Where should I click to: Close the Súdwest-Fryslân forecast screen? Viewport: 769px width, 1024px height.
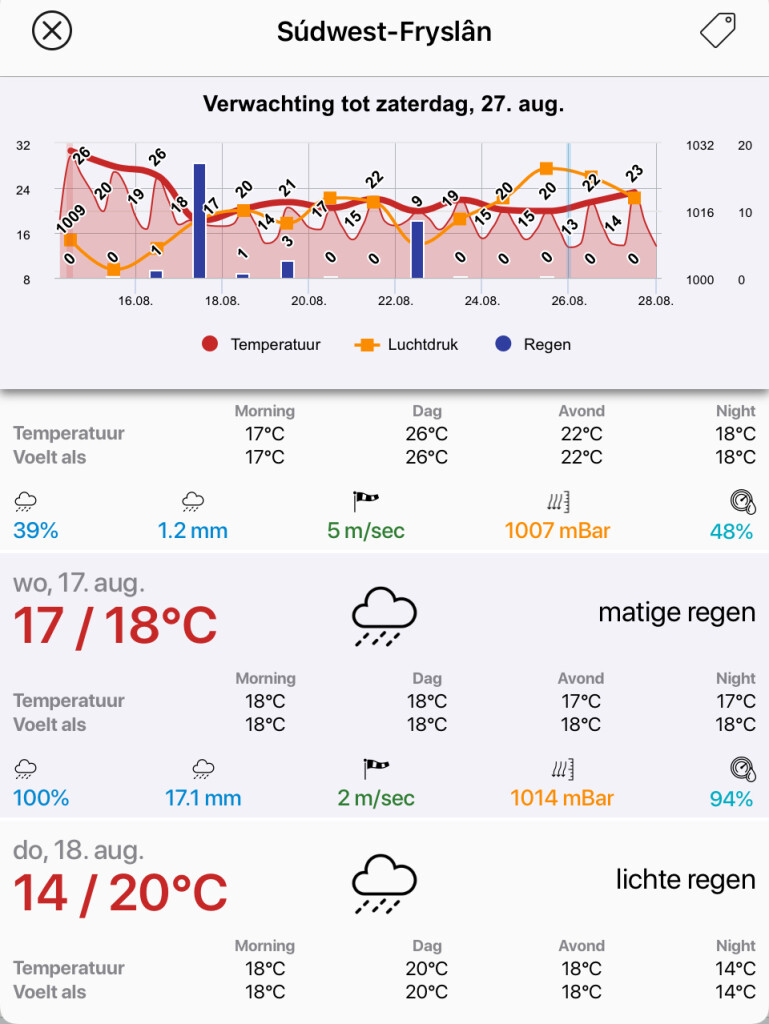pos(52,31)
